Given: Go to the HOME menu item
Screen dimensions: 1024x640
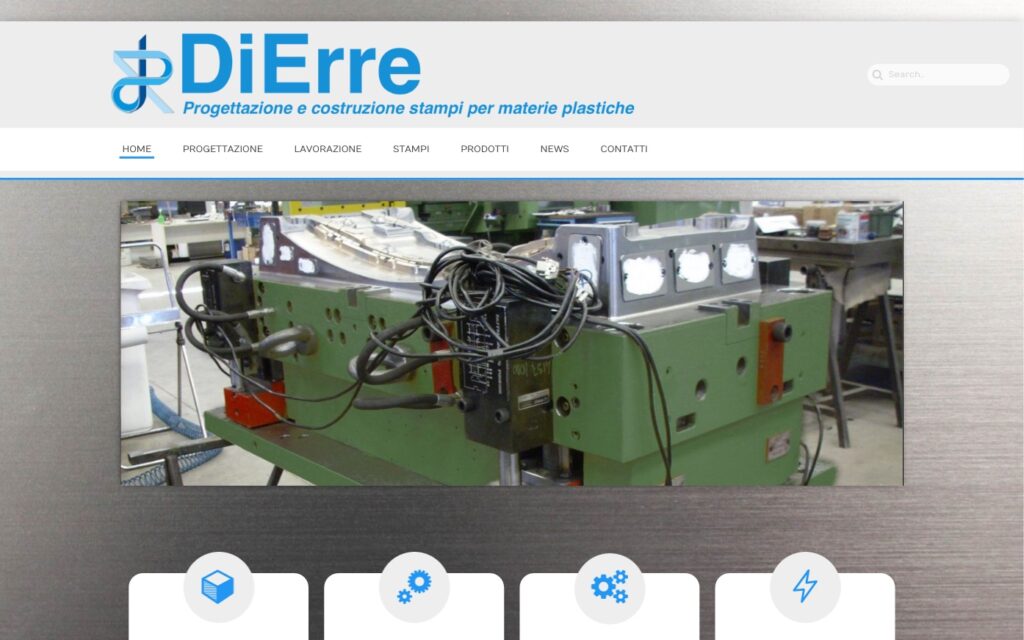Looking at the screenshot, I should pyautogui.click(x=137, y=149).
